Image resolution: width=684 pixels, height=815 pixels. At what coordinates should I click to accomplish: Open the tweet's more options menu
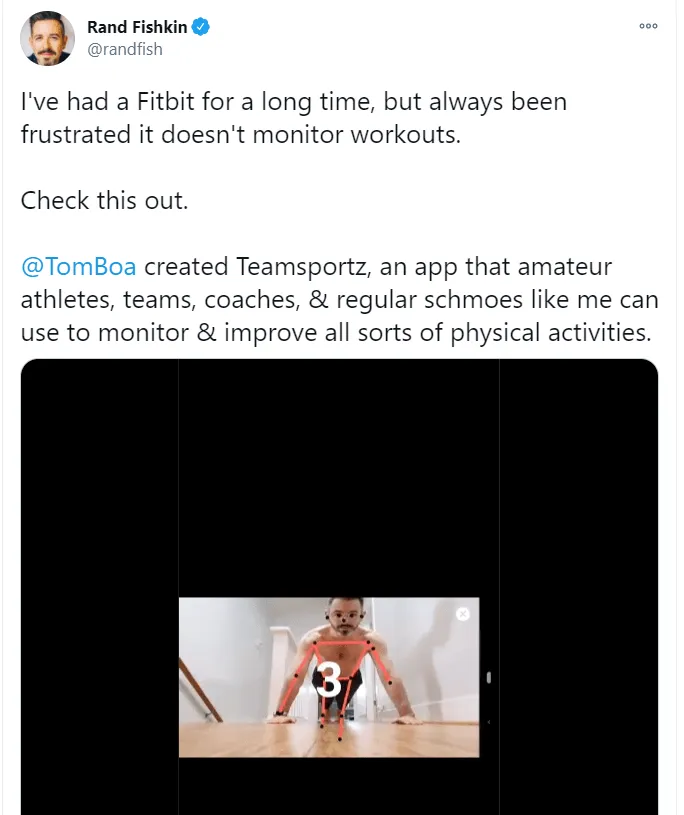pos(648,27)
